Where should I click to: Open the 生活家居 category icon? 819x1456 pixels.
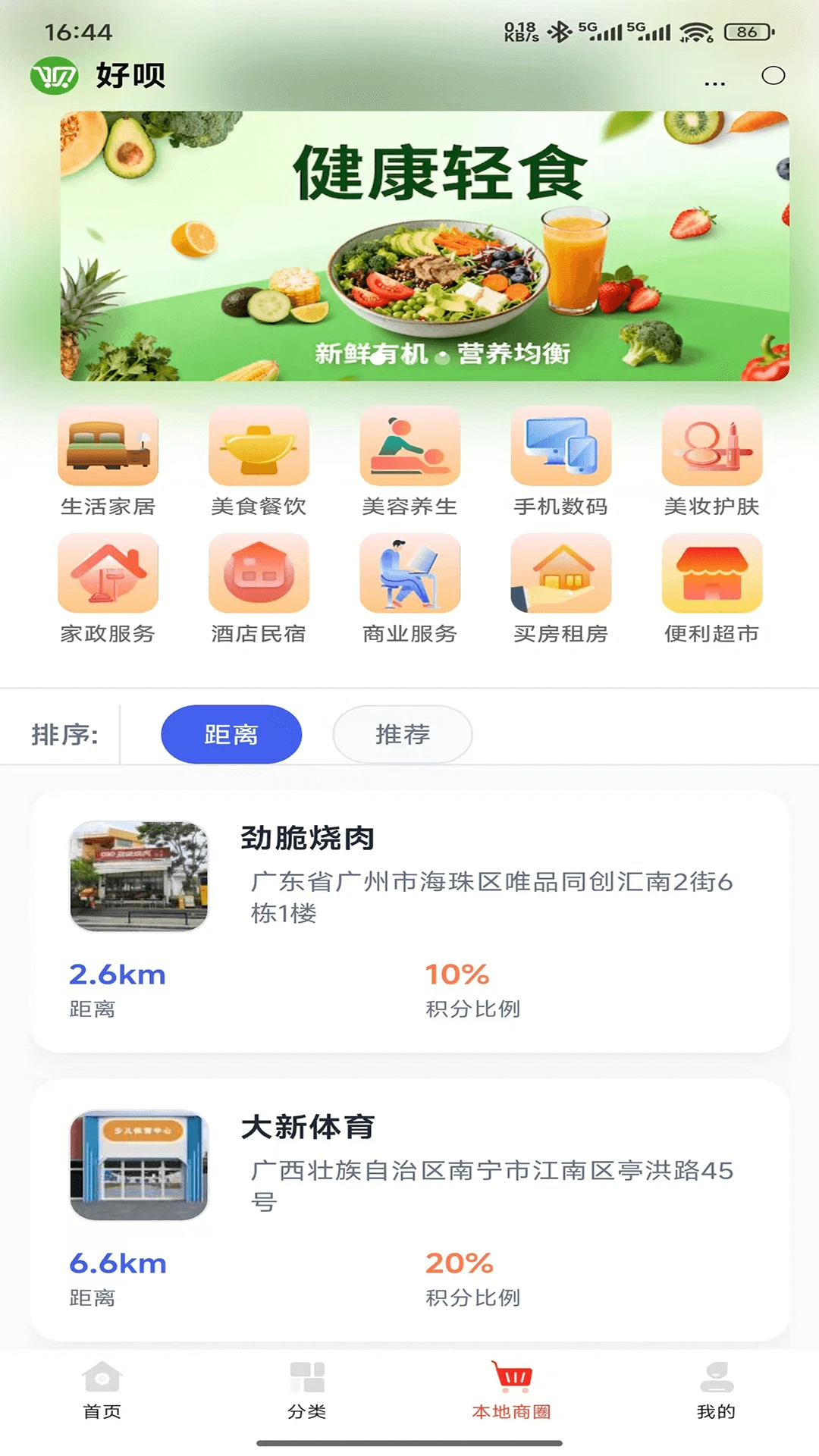pyautogui.click(x=108, y=447)
